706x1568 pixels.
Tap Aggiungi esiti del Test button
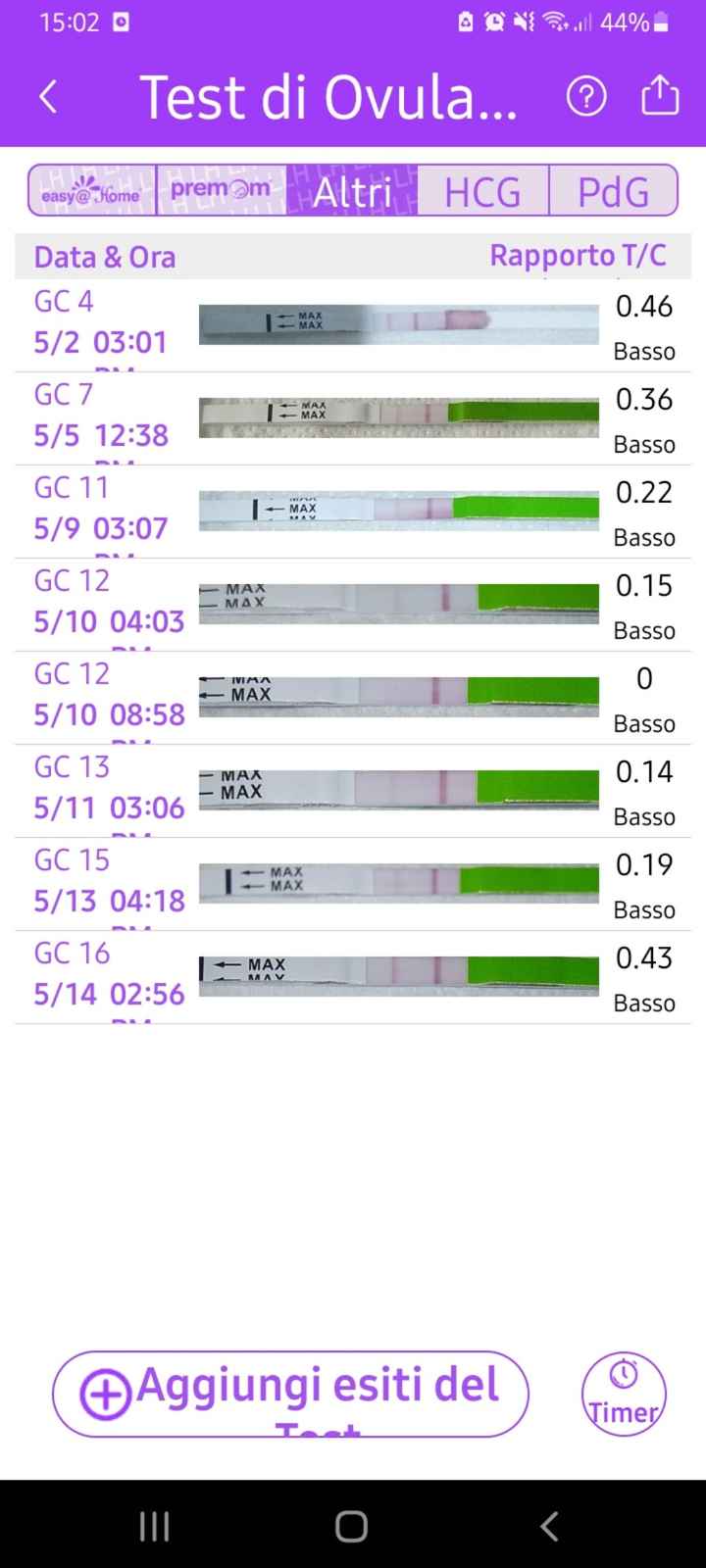point(290,1394)
